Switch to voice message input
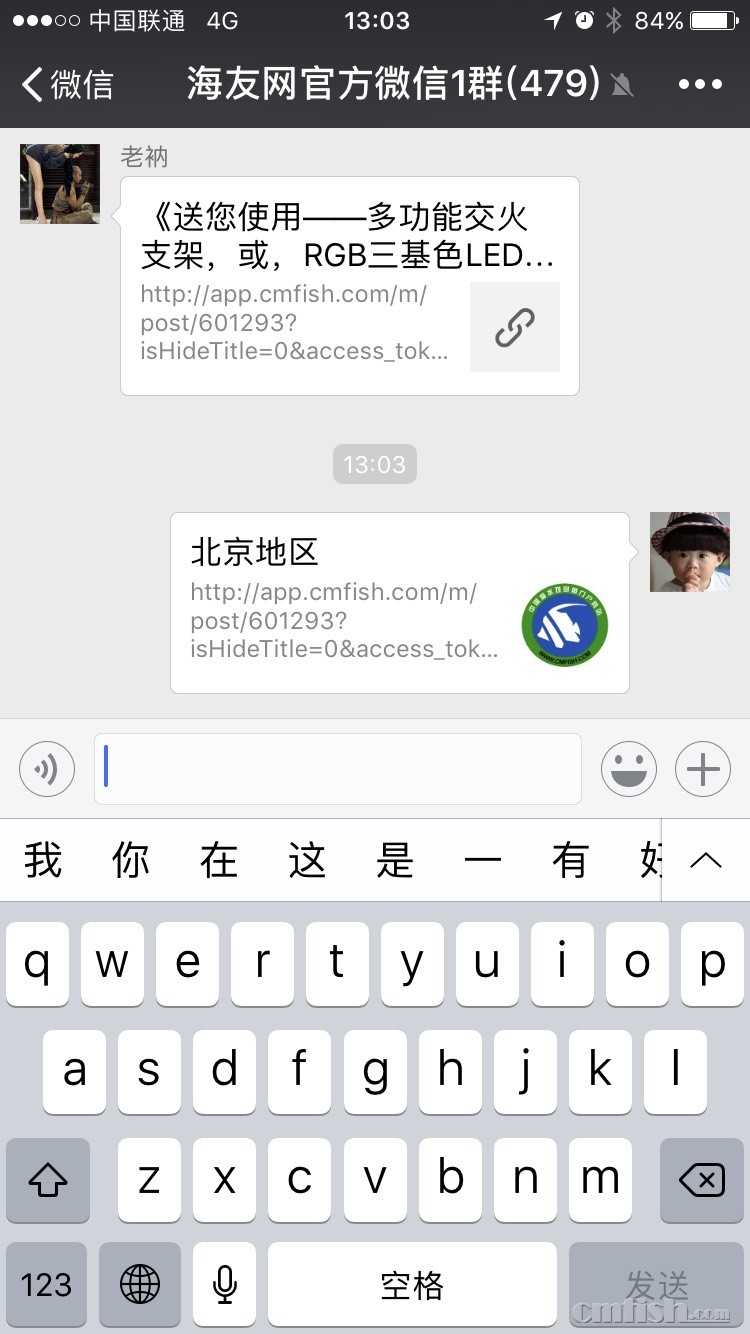 47,769
